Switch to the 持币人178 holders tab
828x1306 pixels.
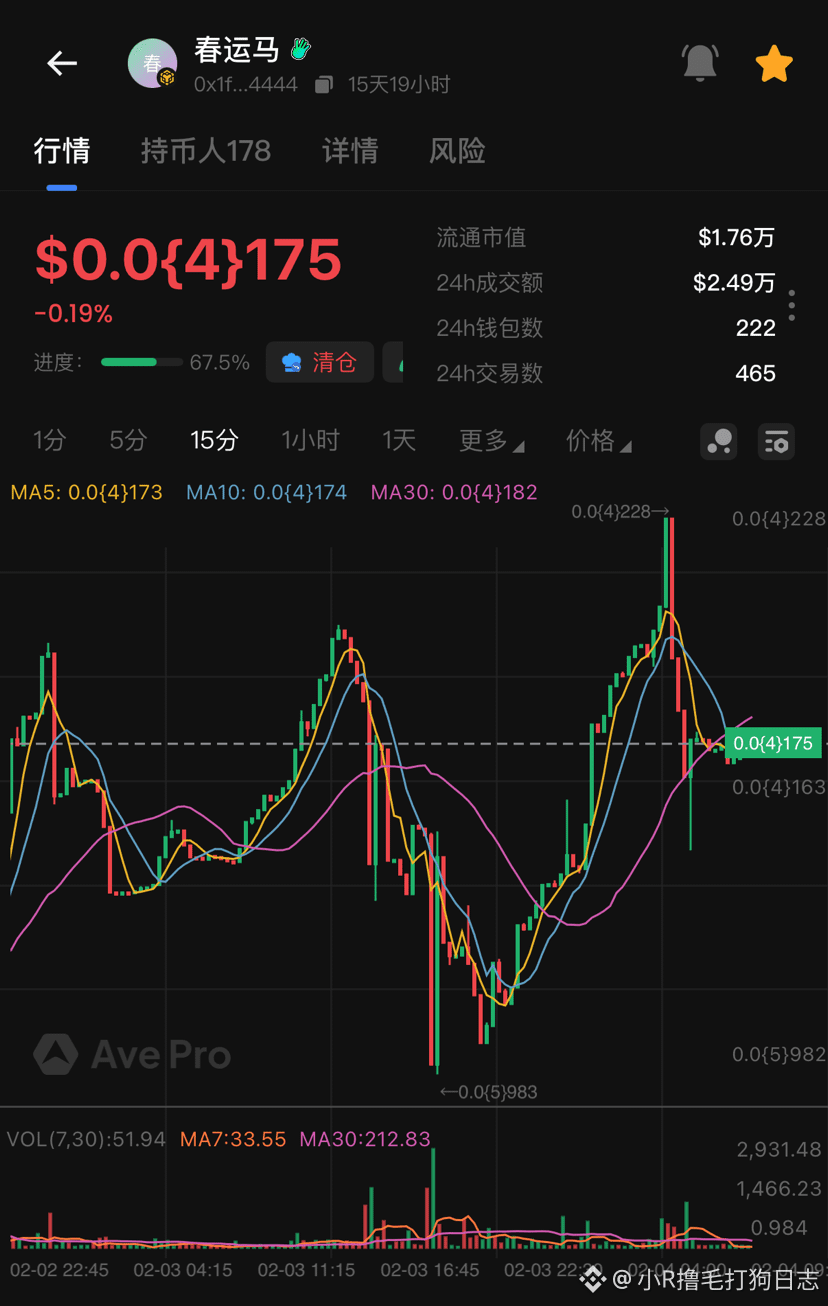pyautogui.click(x=206, y=150)
